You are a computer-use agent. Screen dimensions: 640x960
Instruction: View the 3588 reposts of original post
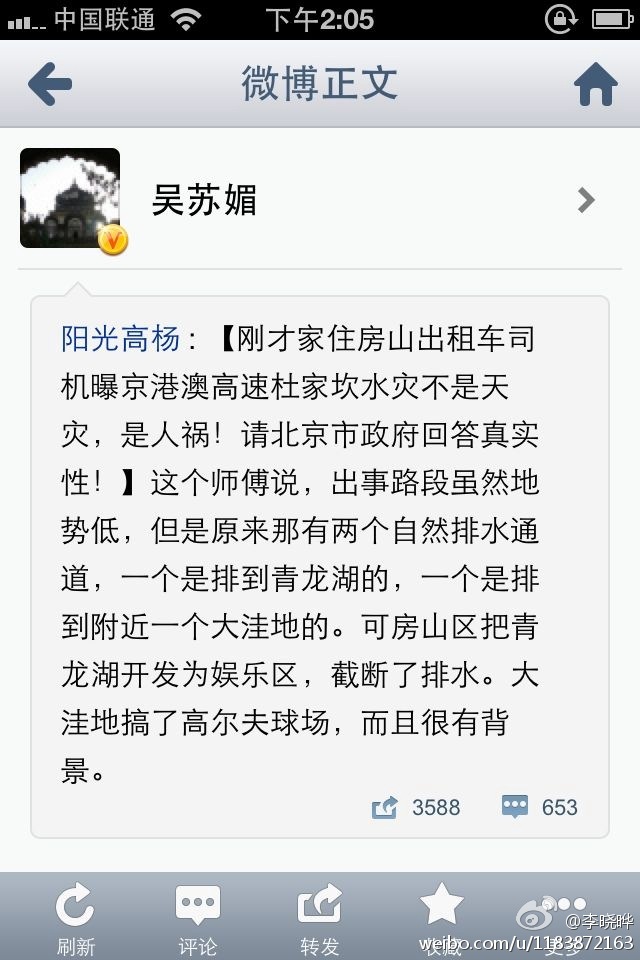[x=416, y=807]
